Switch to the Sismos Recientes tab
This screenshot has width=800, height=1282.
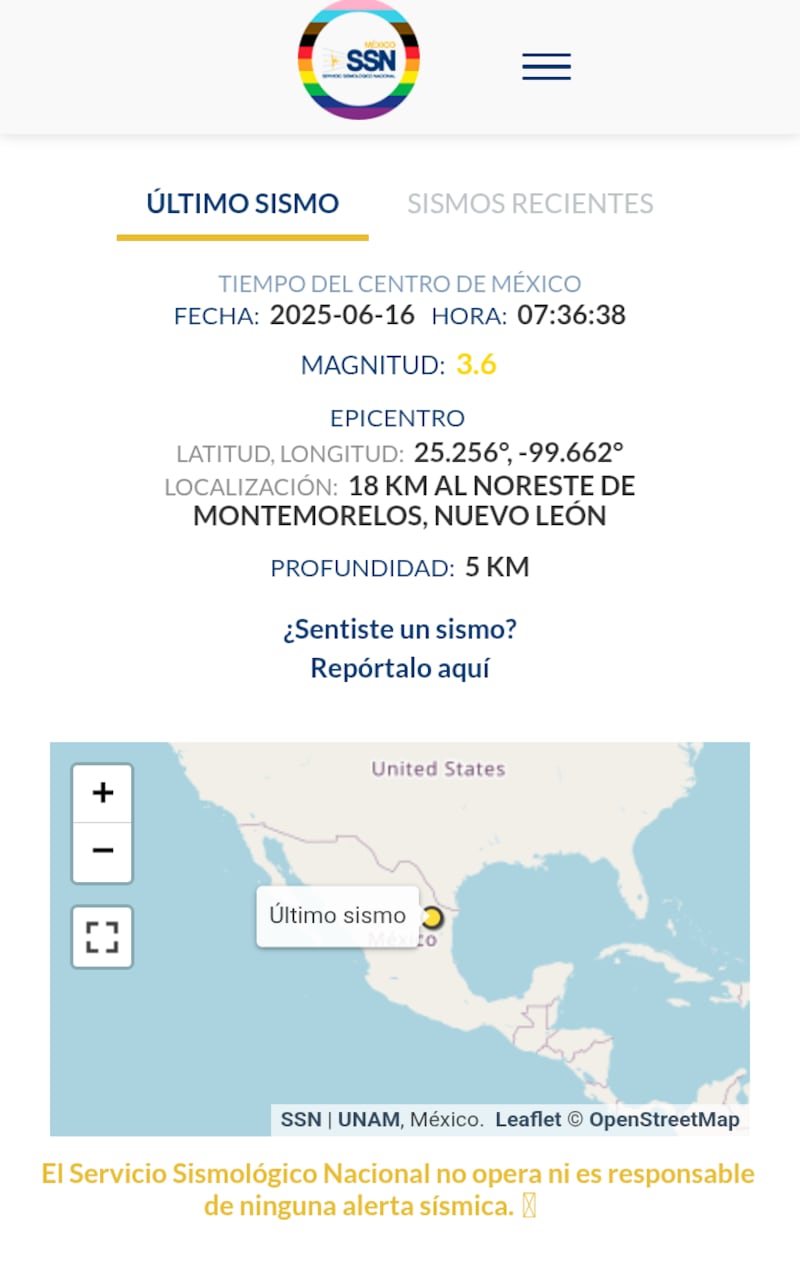[530, 204]
